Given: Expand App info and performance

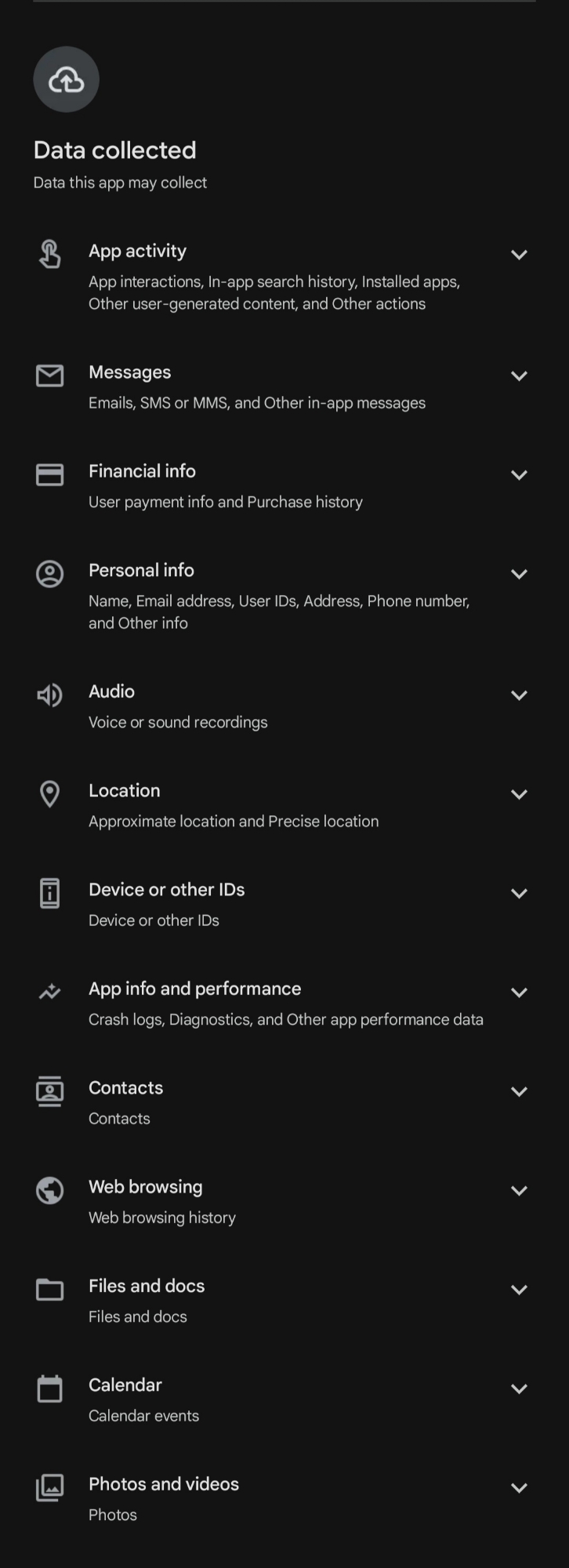Looking at the screenshot, I should click(518, 993).
